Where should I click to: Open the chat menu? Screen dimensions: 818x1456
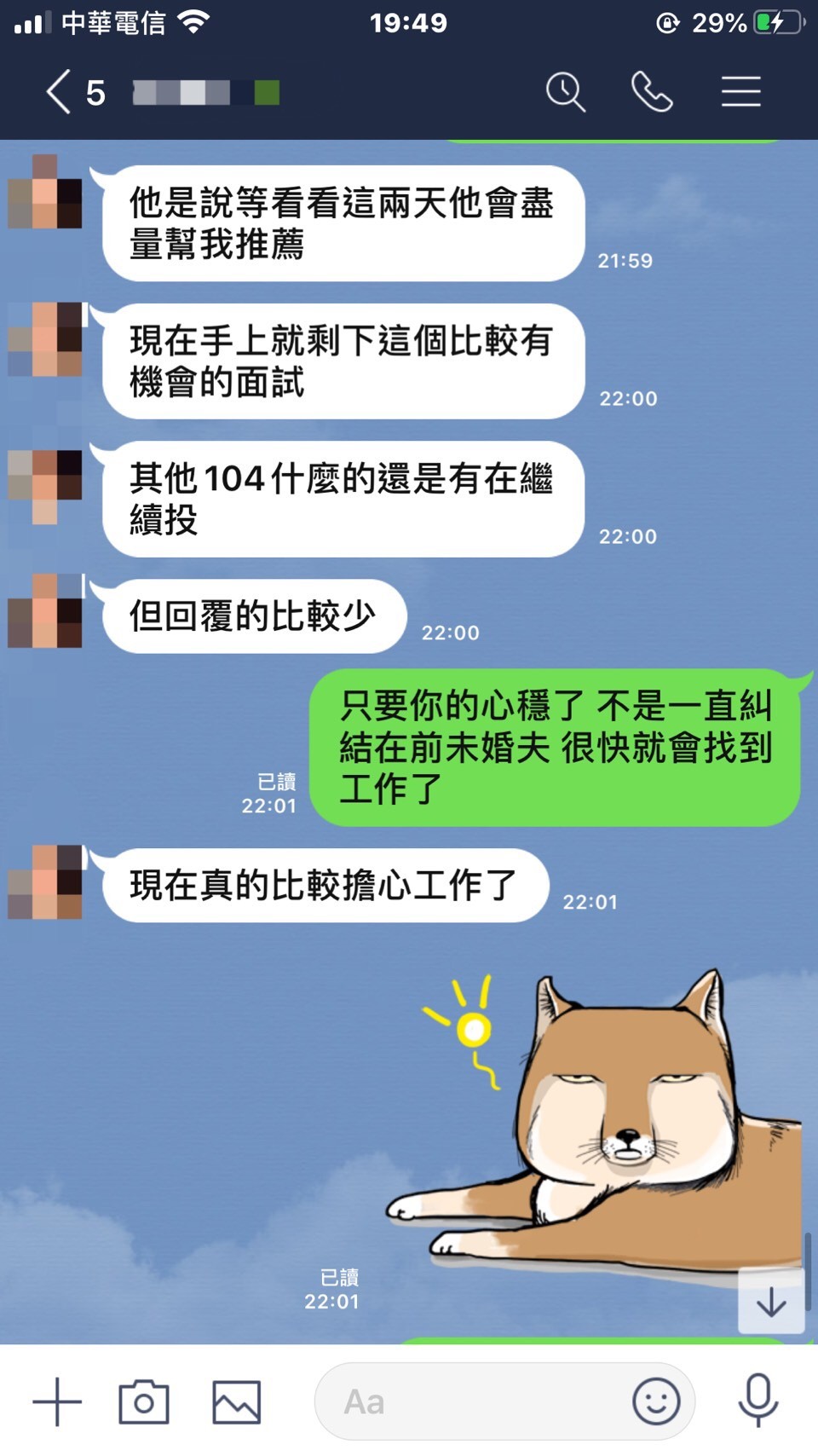coord(740,92)
